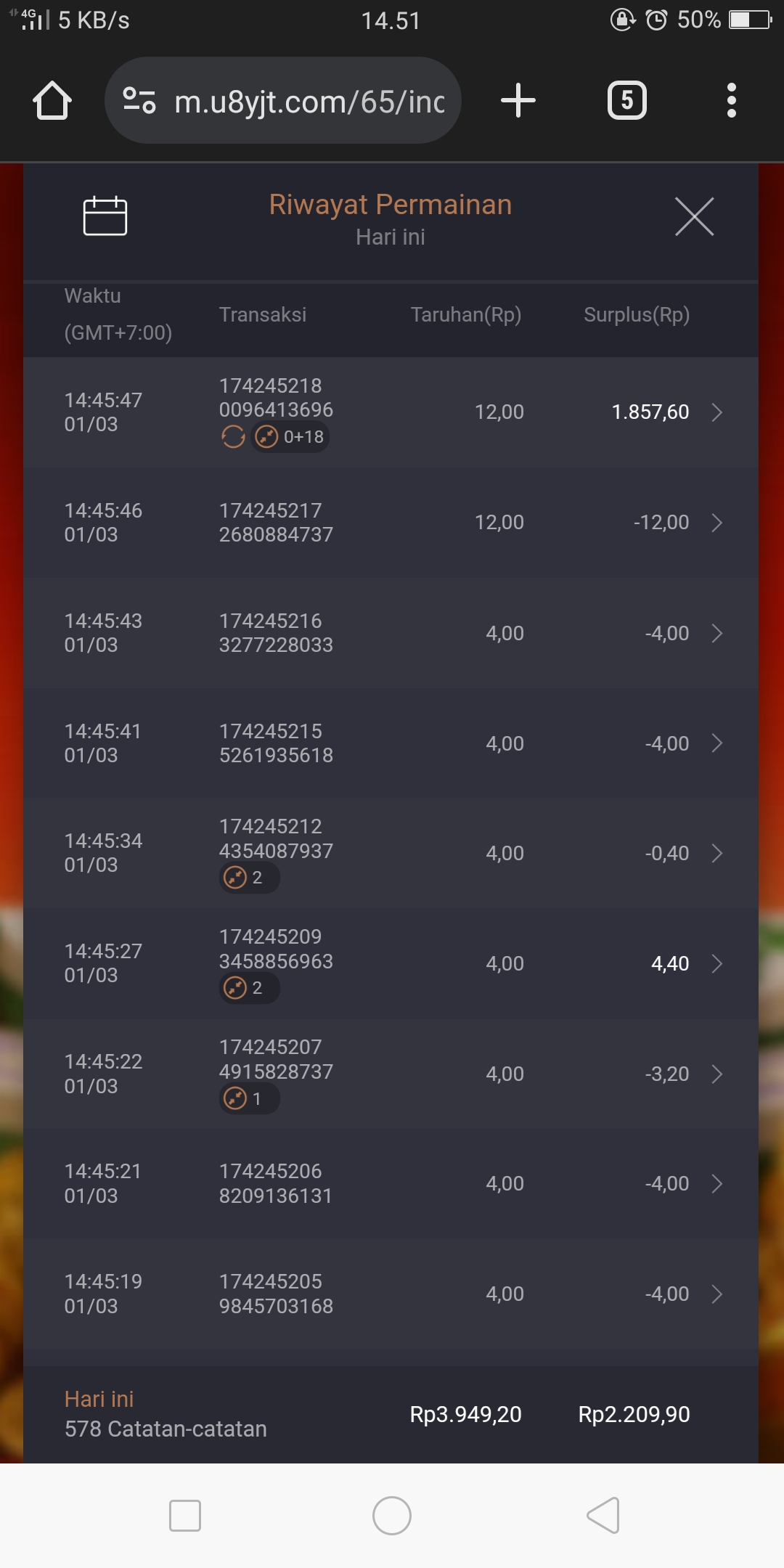The height and width of the screenshot is (1568, 784).
Task: View the 14:45:27 transaction details
Action: coord(716,963)
